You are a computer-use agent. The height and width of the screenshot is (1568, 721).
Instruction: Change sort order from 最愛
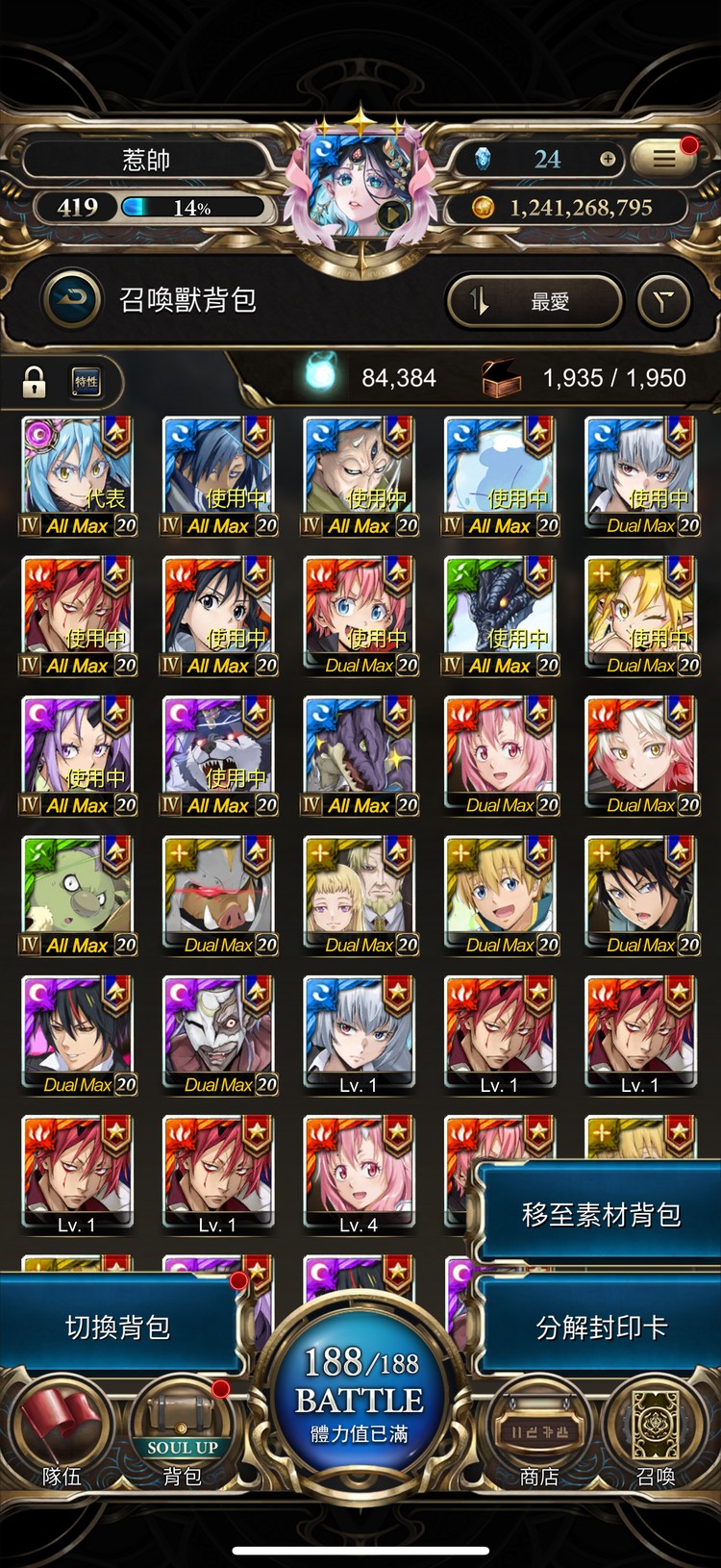535,302
